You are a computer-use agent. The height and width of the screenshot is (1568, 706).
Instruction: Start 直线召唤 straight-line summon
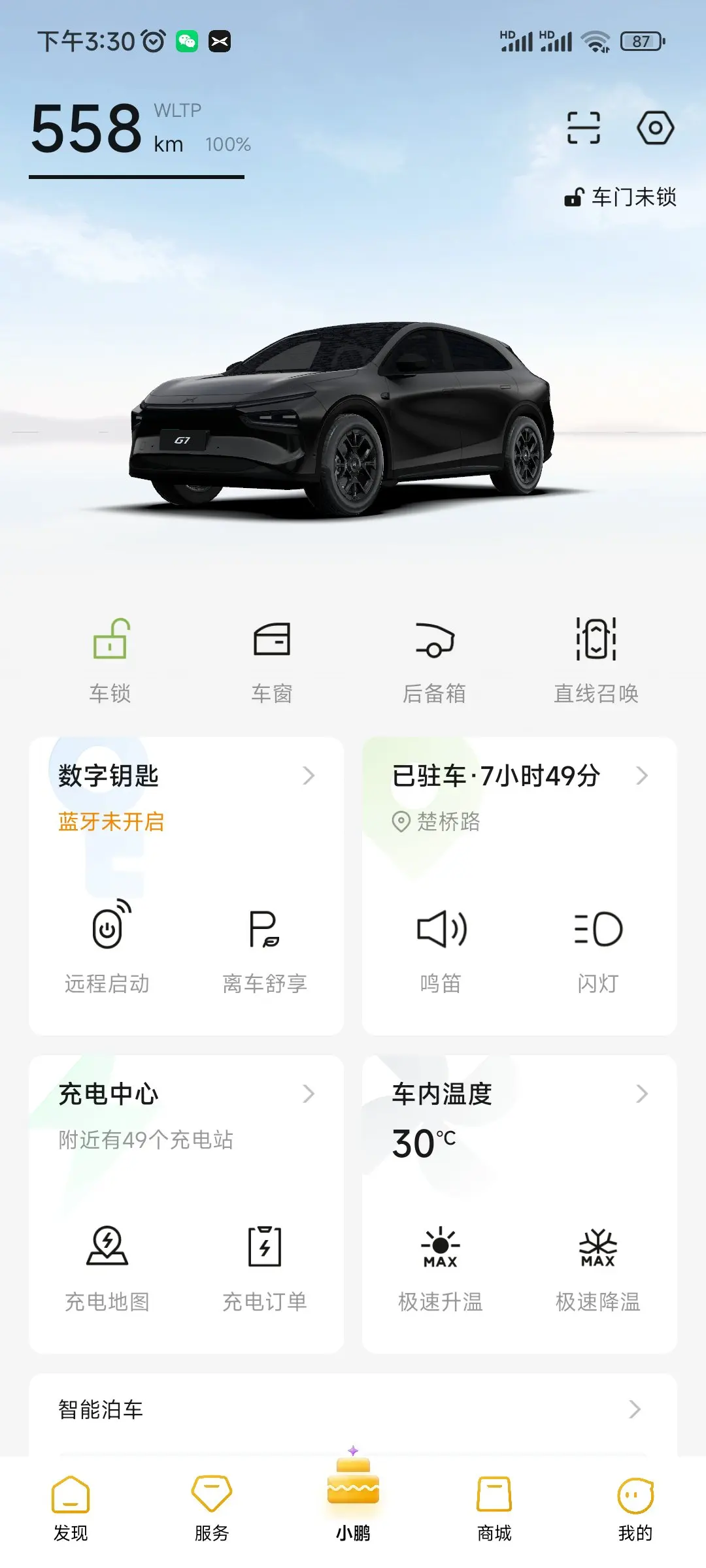click(x=596, y=660)
